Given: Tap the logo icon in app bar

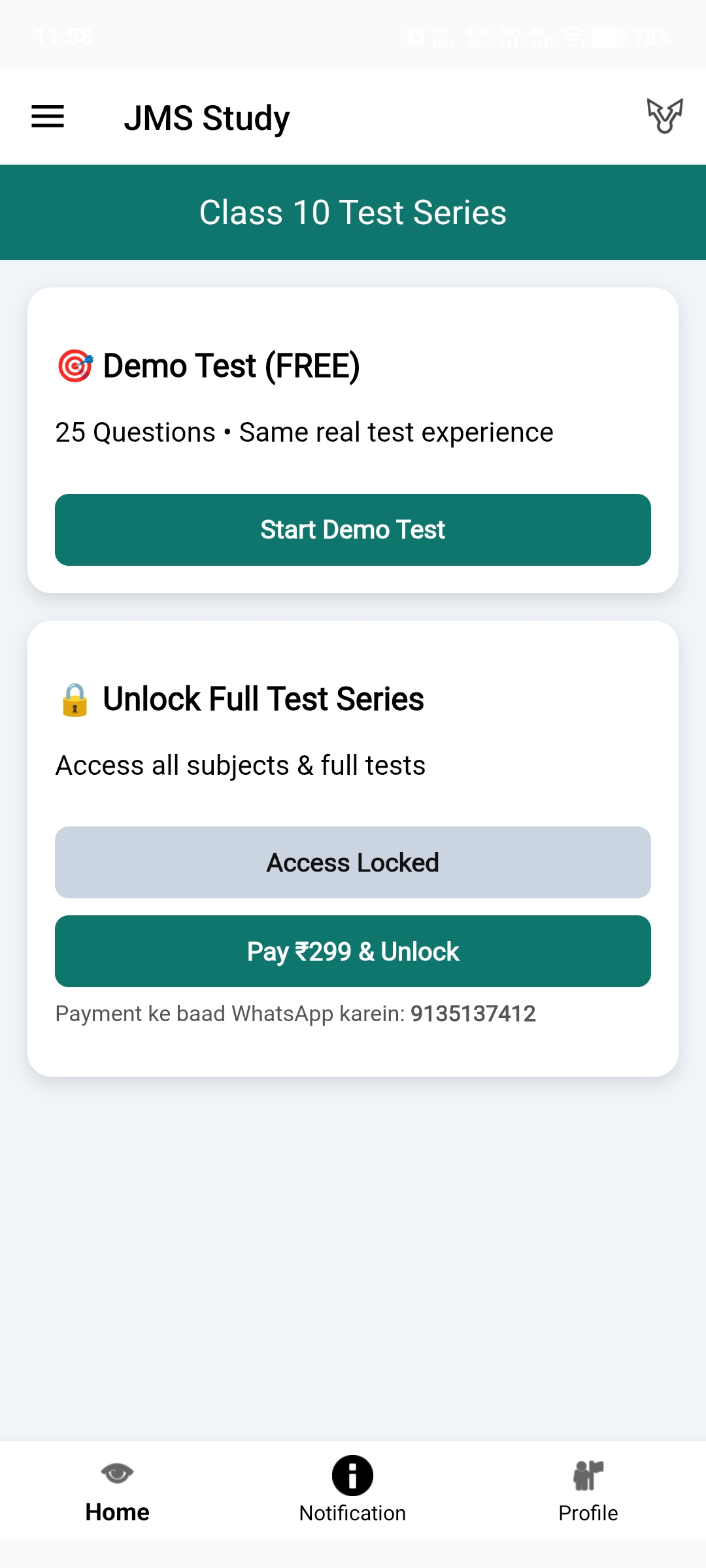Looking at the screenshot, I should (x=664, y=116).
